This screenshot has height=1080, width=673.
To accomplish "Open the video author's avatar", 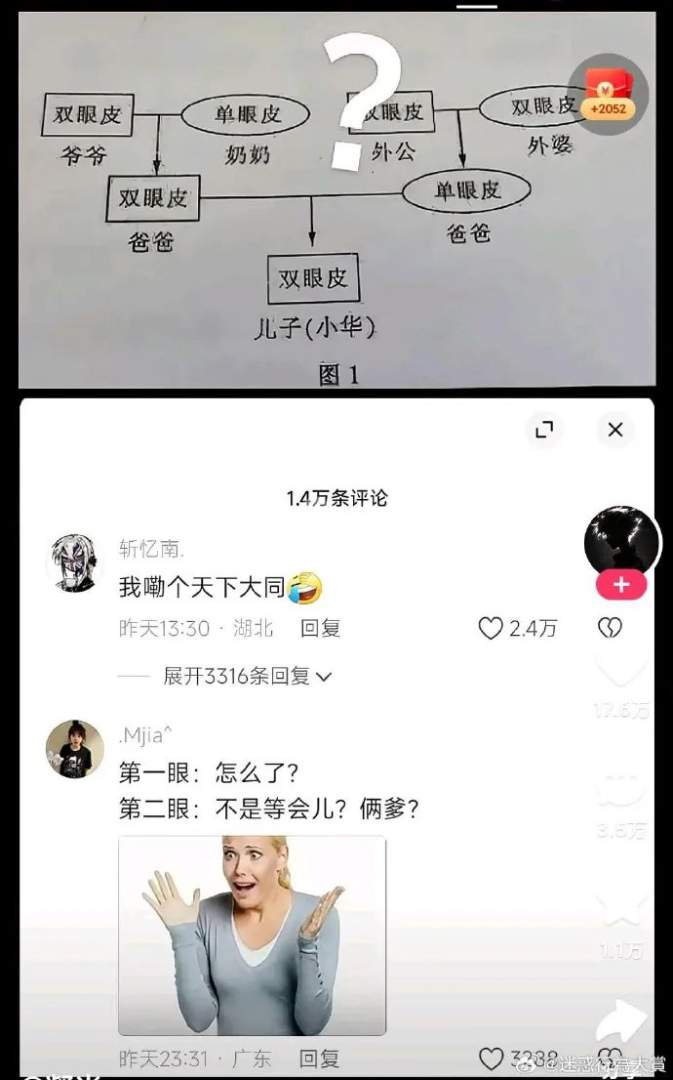I will pyautogui.click(x=621, y=541).
